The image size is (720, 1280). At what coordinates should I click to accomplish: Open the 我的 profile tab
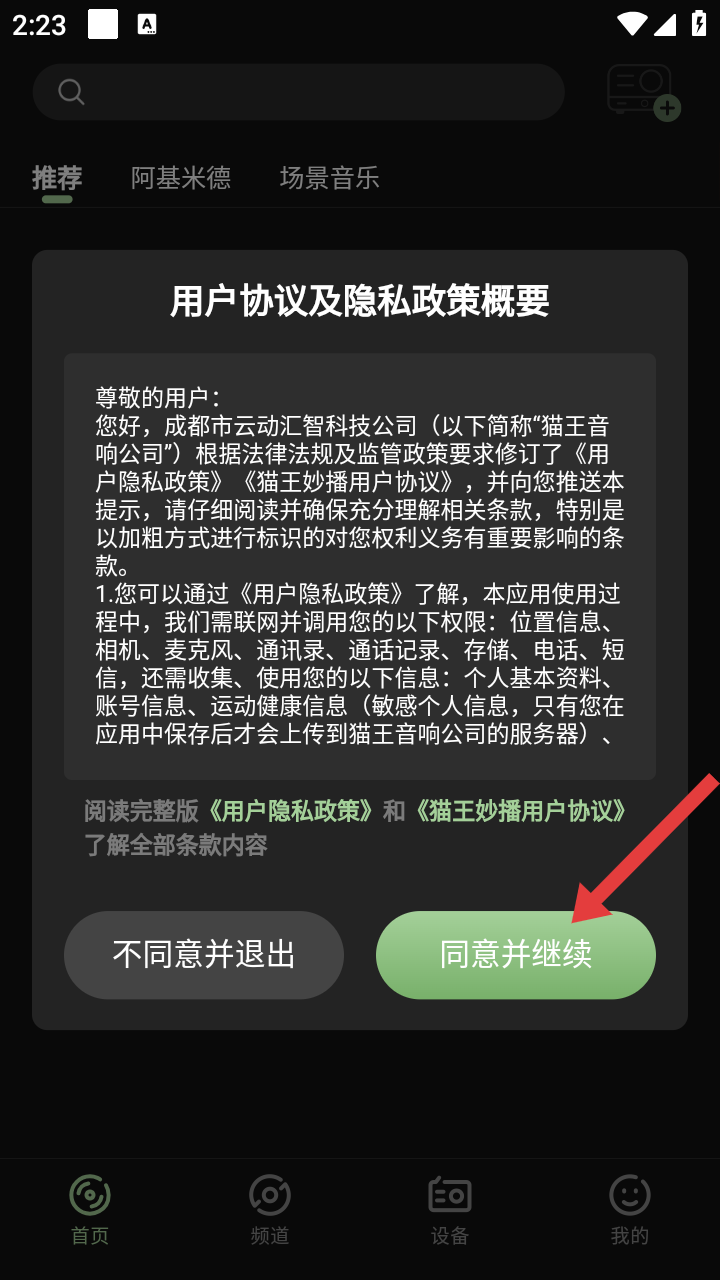point(630,1210)
